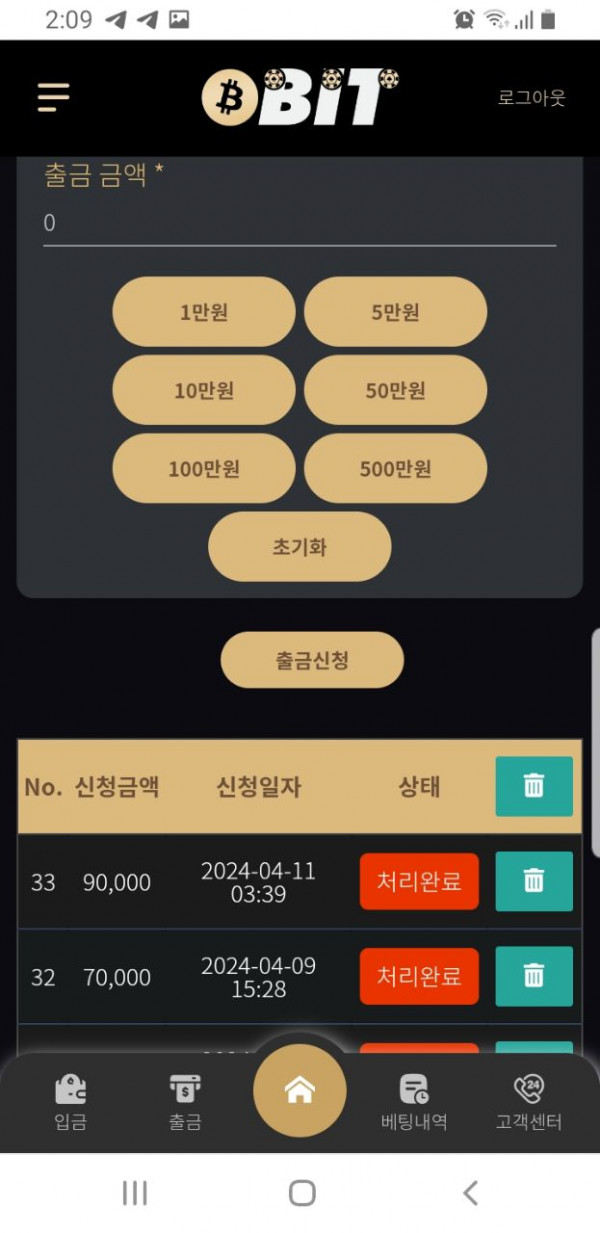Screen dimensions: 600x1233
Task: Submit the 출금신청 withdrawal request
Action: point(312,660)
